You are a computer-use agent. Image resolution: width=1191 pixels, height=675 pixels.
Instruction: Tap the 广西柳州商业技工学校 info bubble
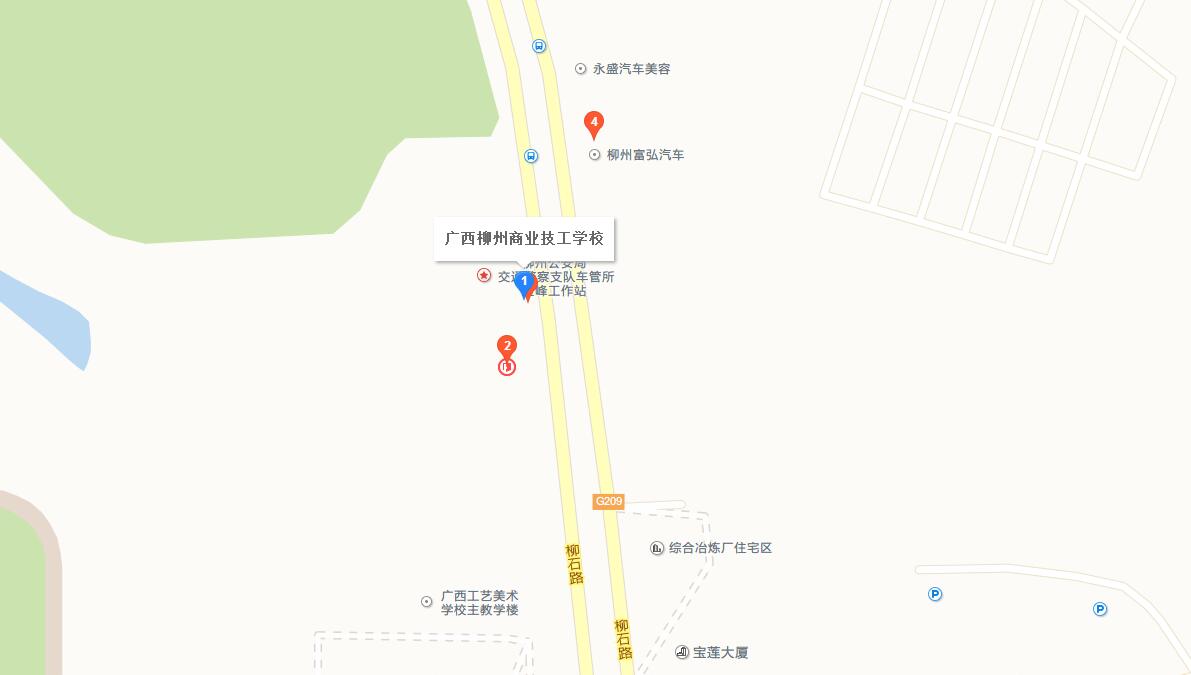tap(524, 239)
